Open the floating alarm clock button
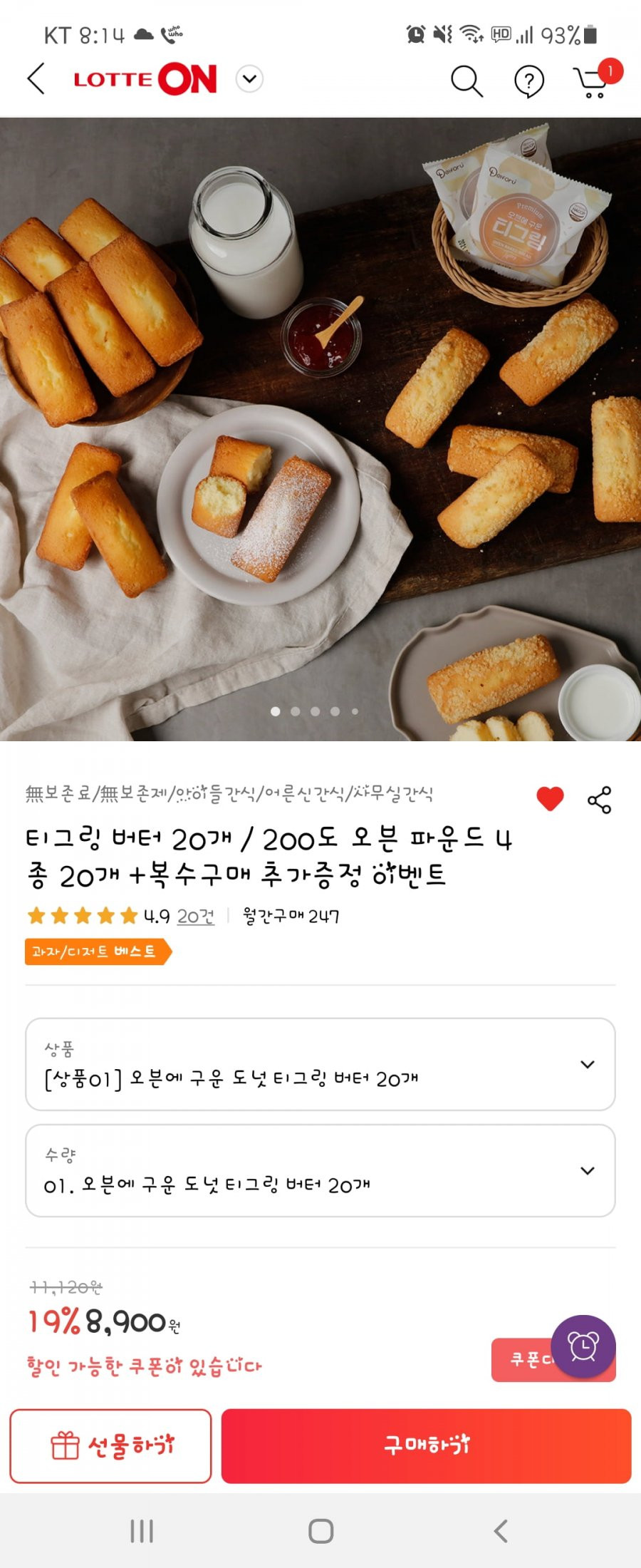The height and width of the screenshot is (1568, 641). click(583, 1346)
